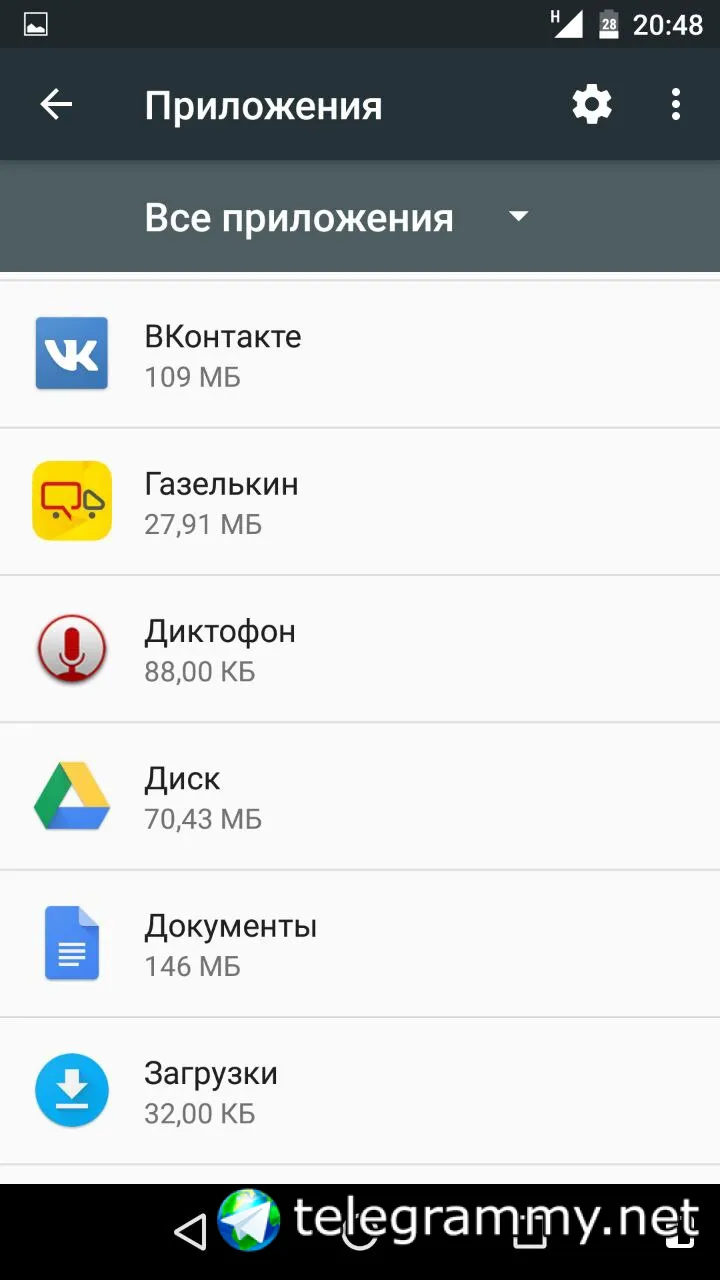The height and width of the screenshot is (1280, 720).
Task: Go back from the Приложения screen
Action: pos(56,105)
